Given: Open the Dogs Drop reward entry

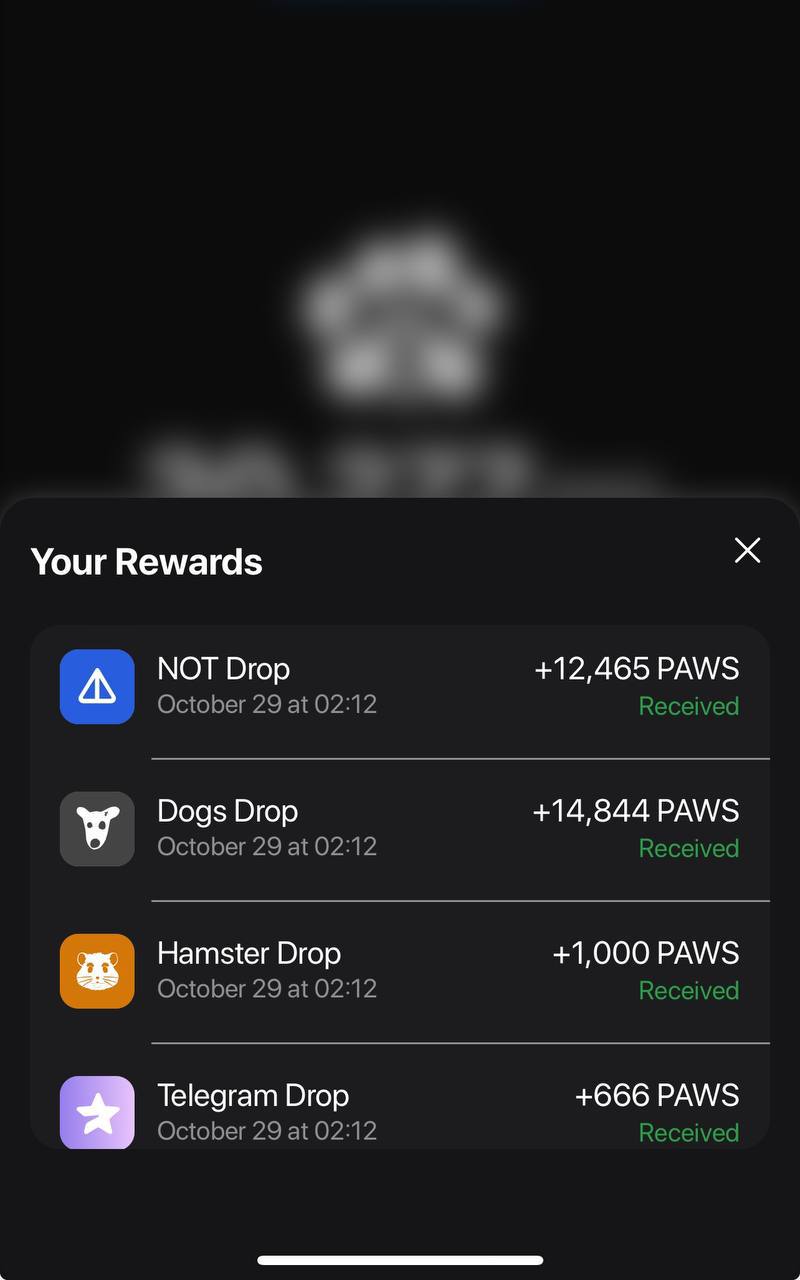Looking at the screenshot, I should (x=400, y=828).
